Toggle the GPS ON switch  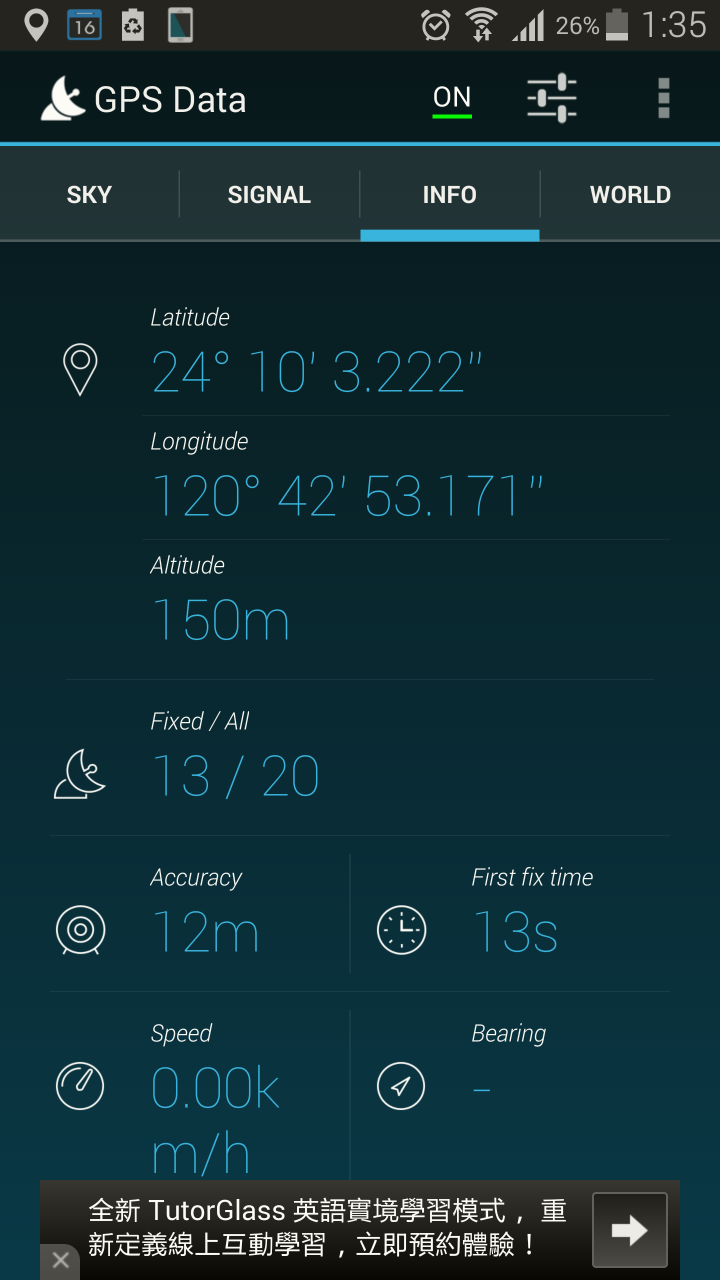452,99
